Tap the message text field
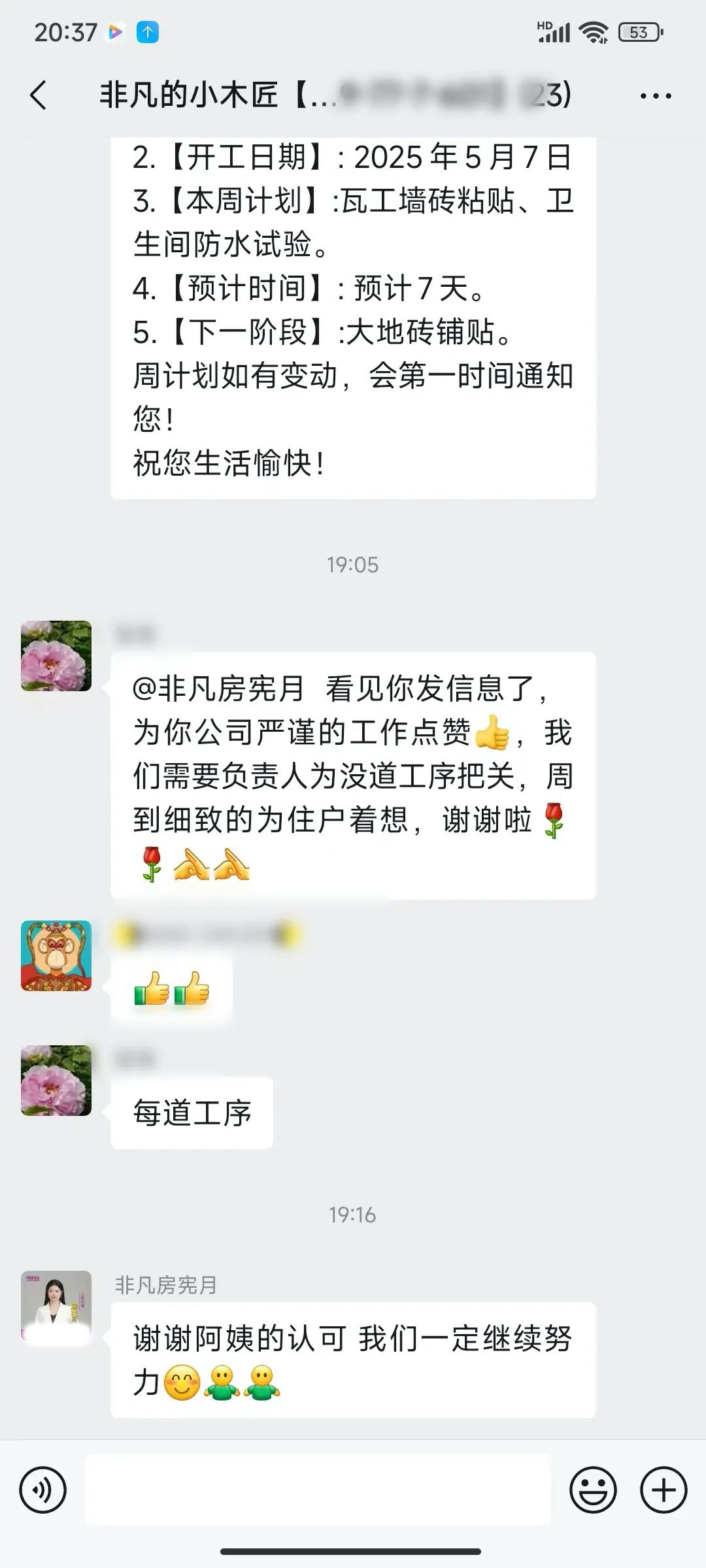 click(318, 1490)
